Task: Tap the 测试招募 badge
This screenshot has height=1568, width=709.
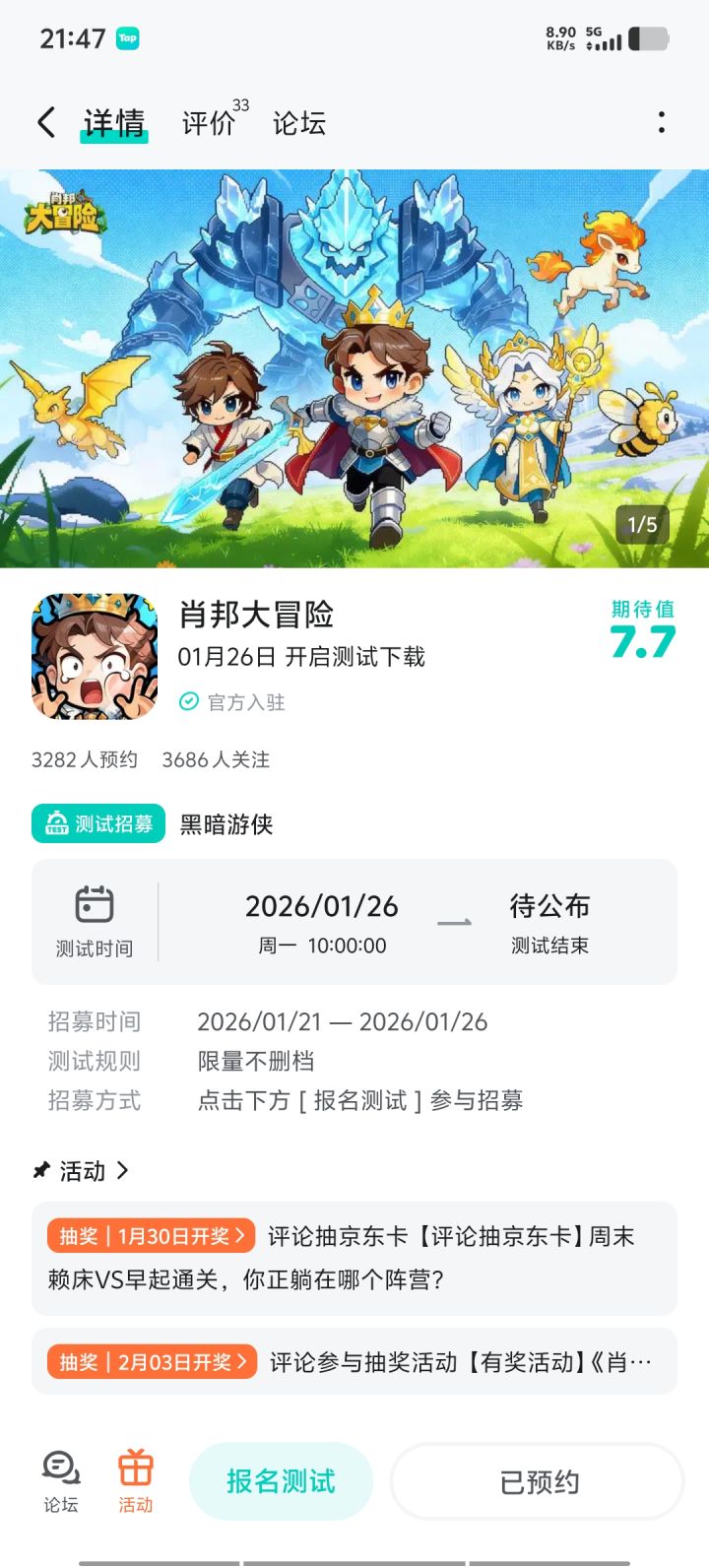Action: 97,823
